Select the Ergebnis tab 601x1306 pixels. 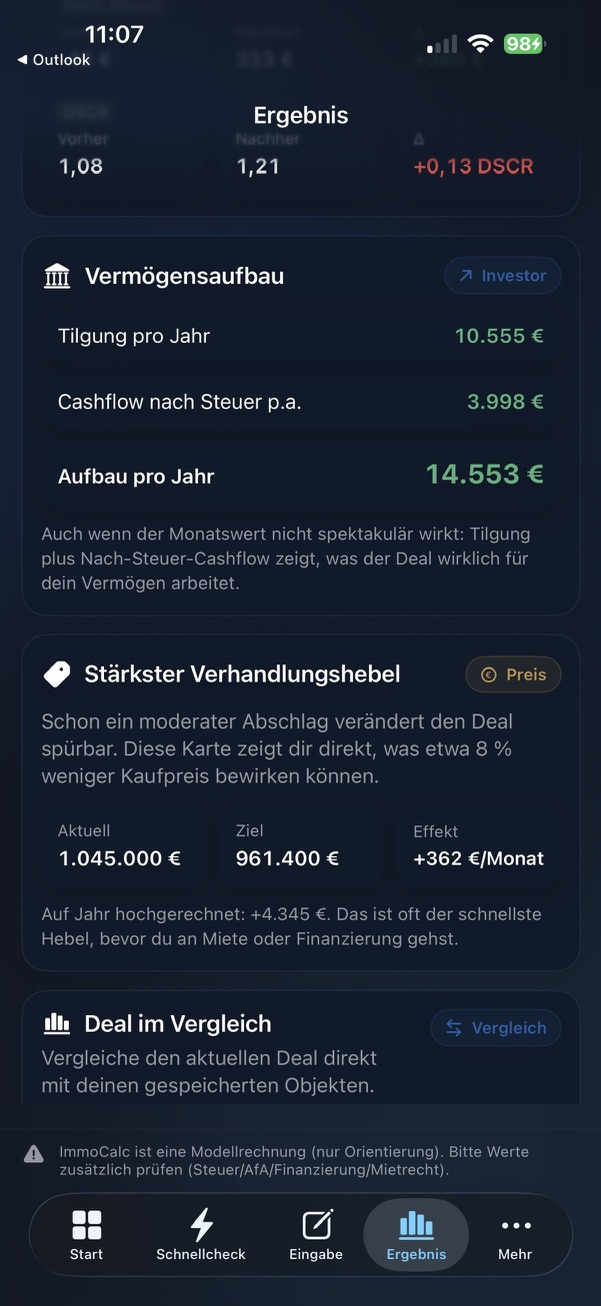click(416, 1235)
